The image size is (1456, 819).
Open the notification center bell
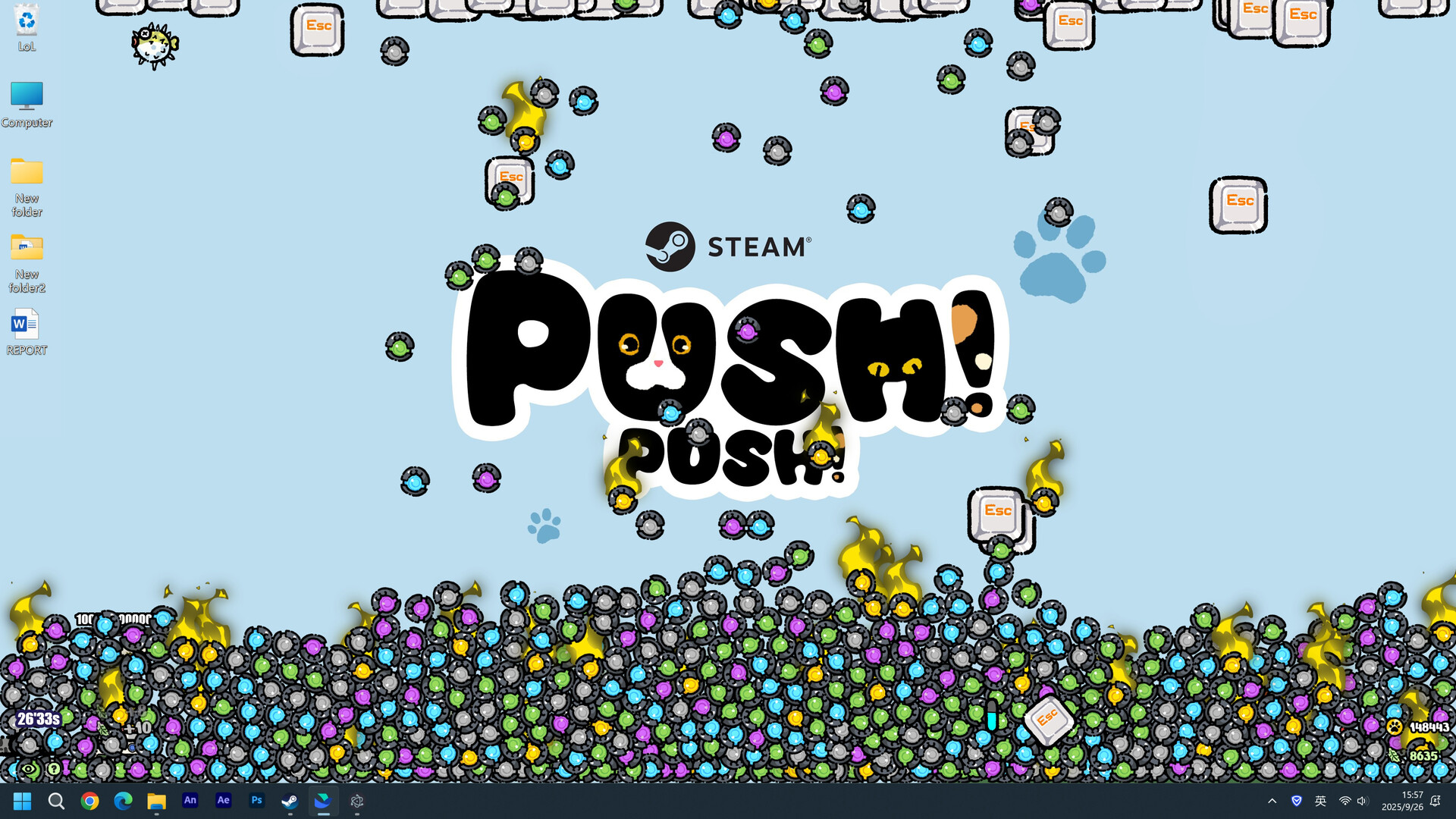coord(1435,801)
